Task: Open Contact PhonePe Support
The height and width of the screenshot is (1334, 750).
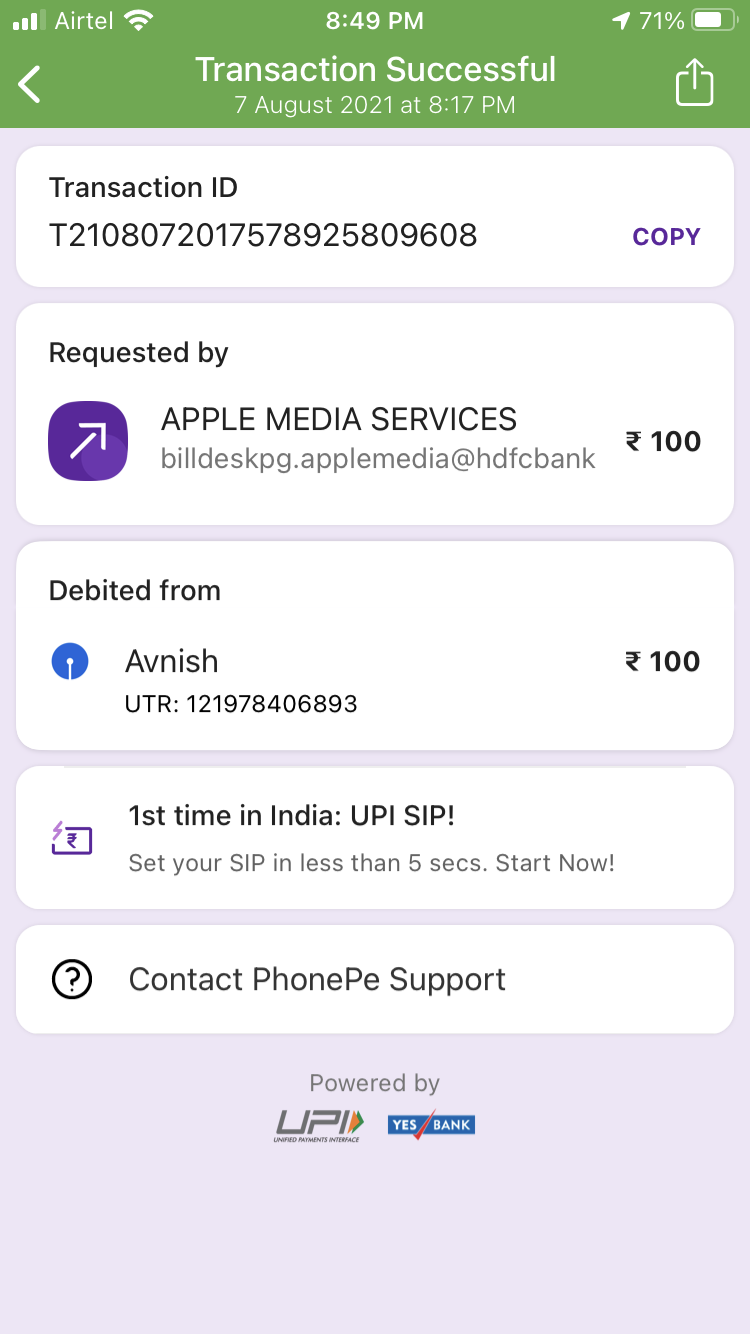Action: (x=317, y=979)
